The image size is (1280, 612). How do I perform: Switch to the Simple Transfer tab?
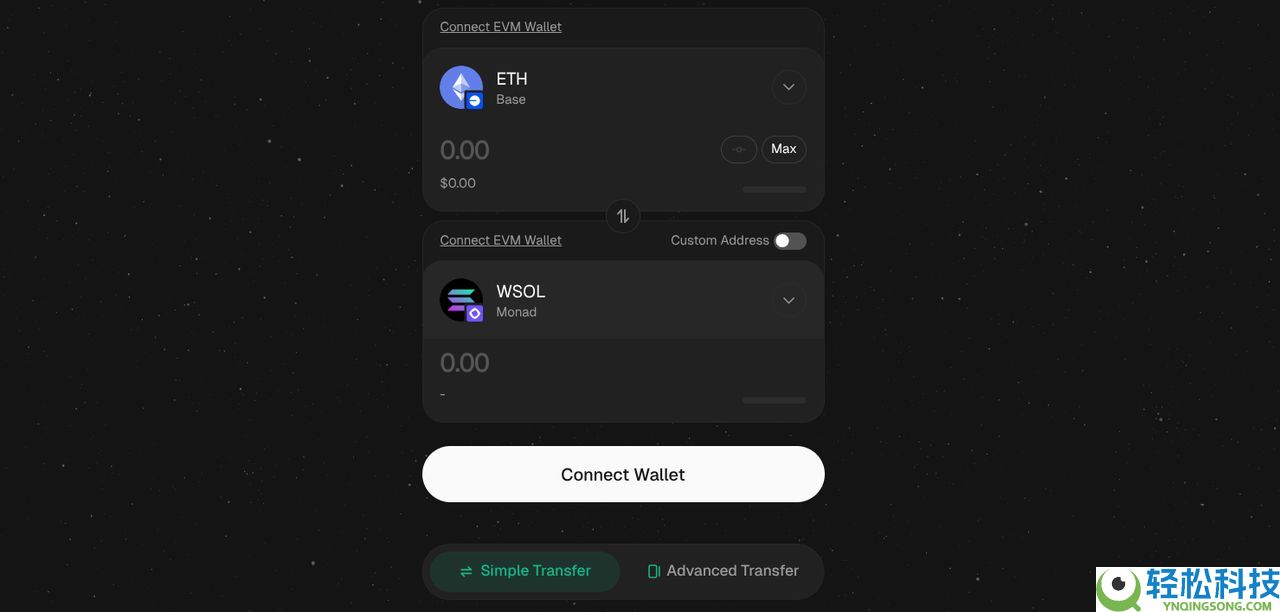(525, 571)
